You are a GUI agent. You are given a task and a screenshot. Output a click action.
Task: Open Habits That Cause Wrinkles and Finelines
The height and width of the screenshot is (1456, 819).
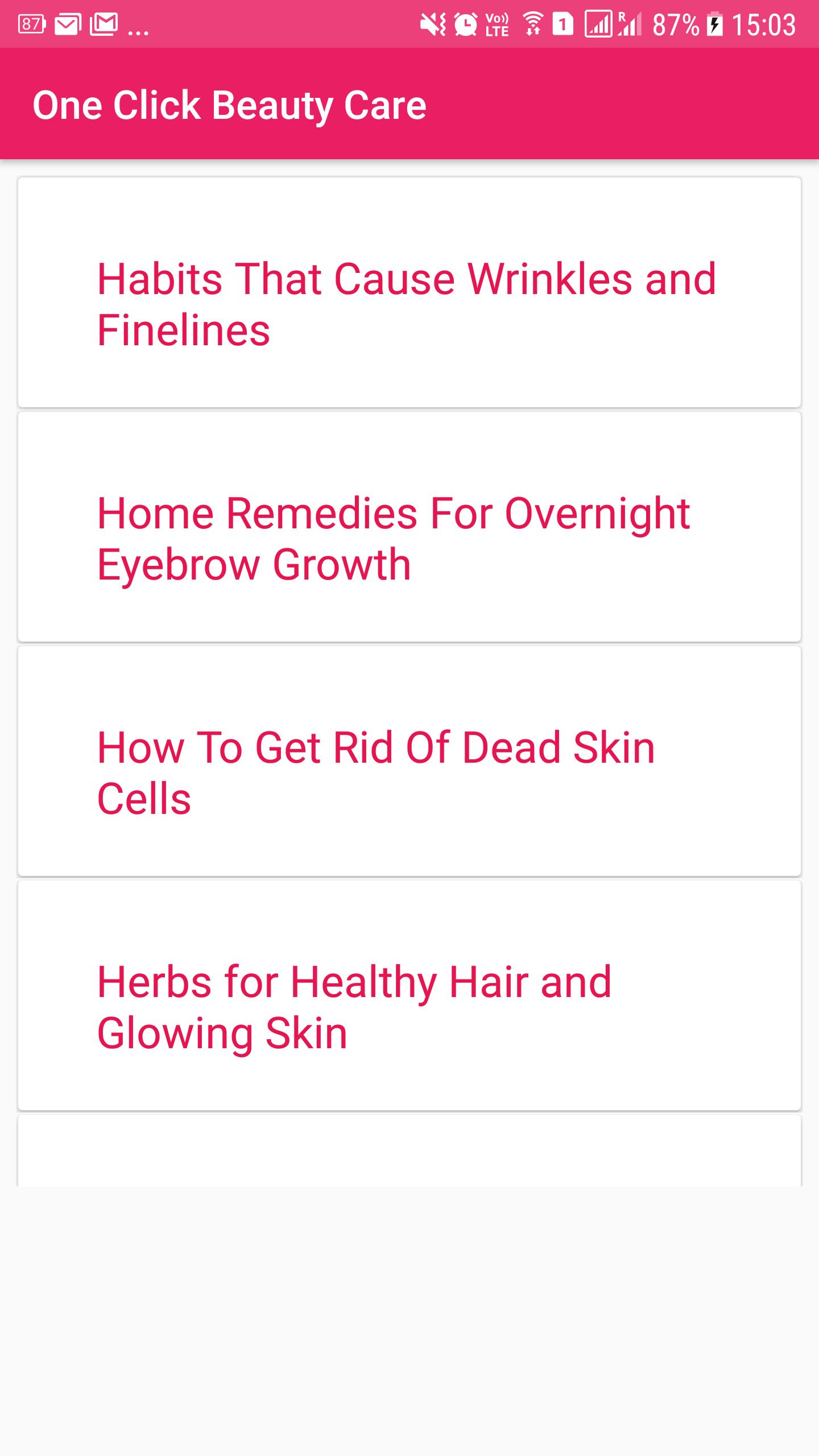coord(407,304)
